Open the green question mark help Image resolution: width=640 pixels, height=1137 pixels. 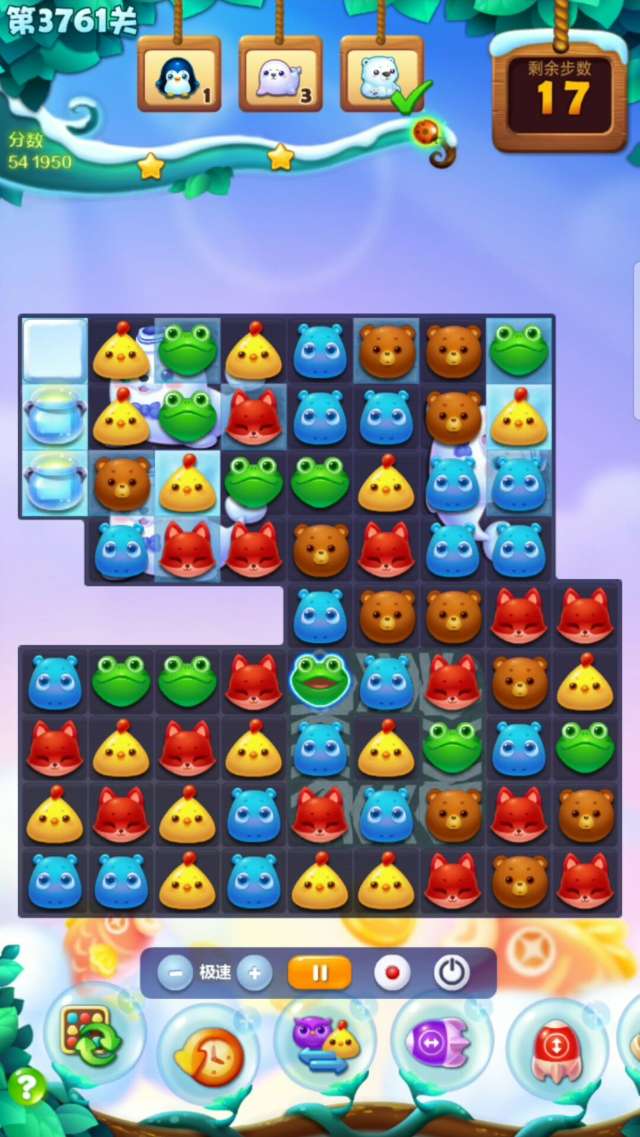coord(26,1086)
